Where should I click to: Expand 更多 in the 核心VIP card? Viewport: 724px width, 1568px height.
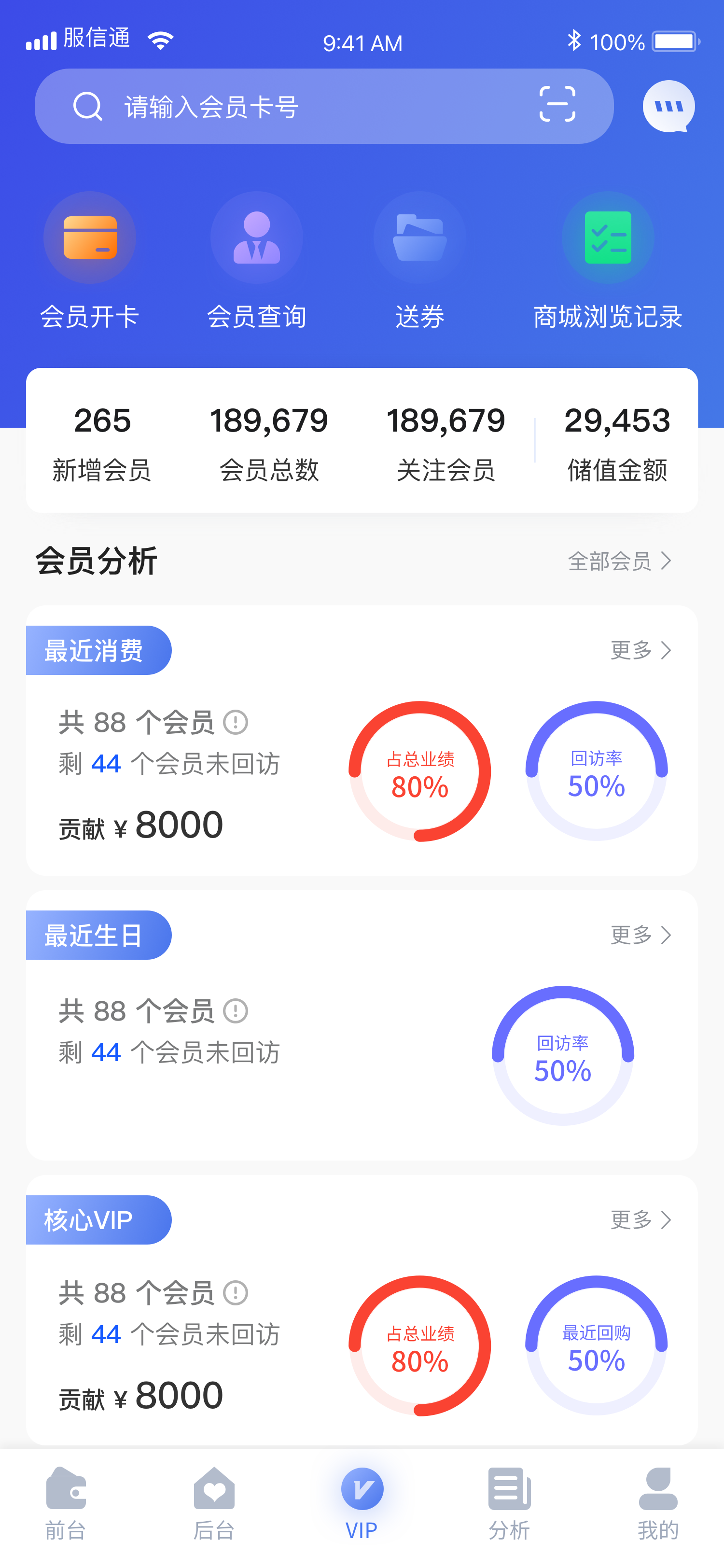point(636,1220)
